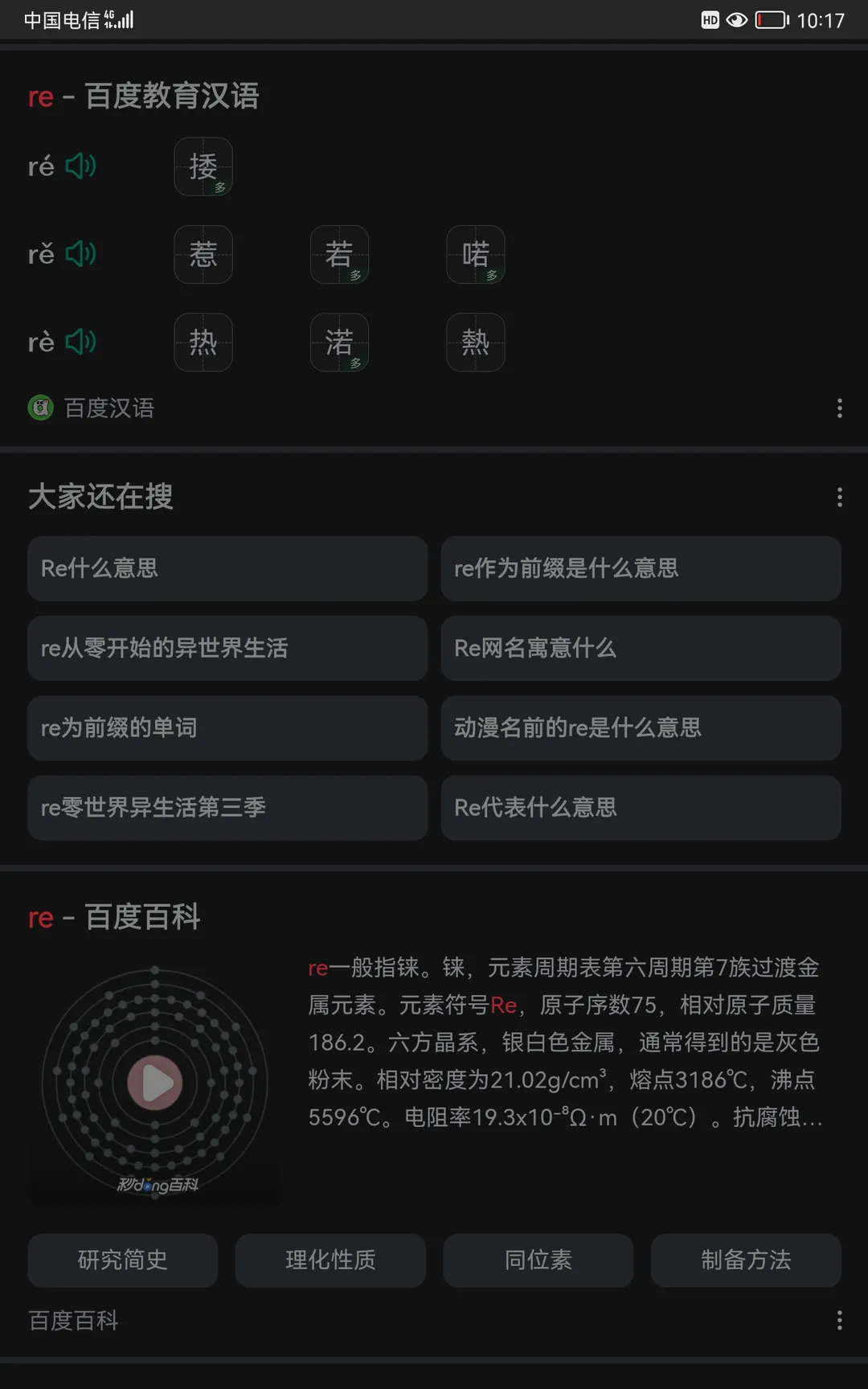Search re作为前缀是什么意思

pyautogui.click(x=641, y=568)
